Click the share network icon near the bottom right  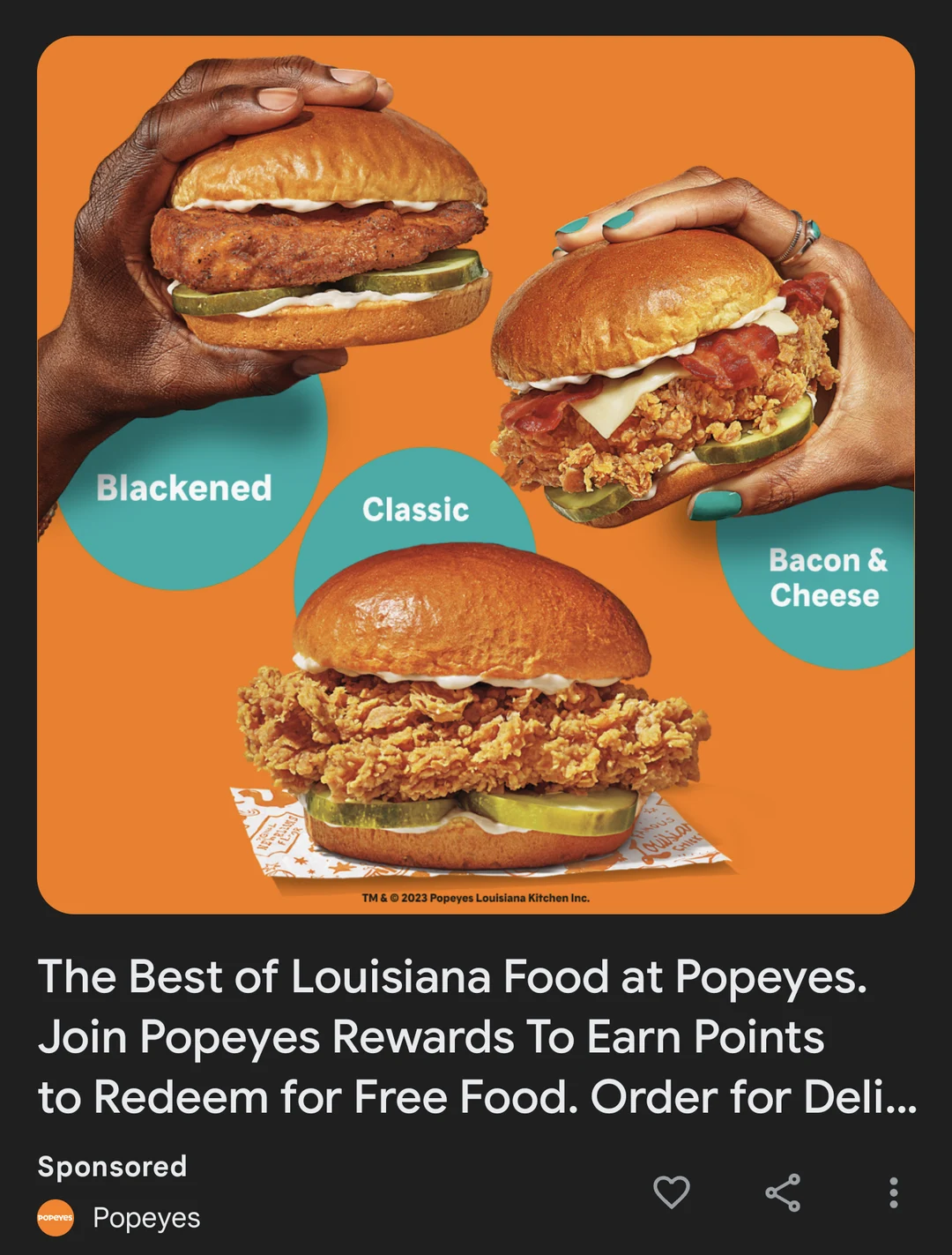[783, 1192]
